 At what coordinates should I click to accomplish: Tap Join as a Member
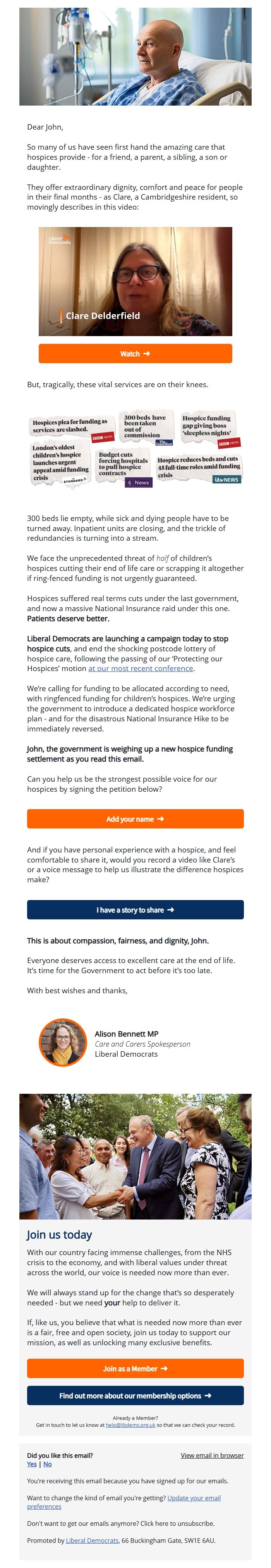pos(135,1368)
